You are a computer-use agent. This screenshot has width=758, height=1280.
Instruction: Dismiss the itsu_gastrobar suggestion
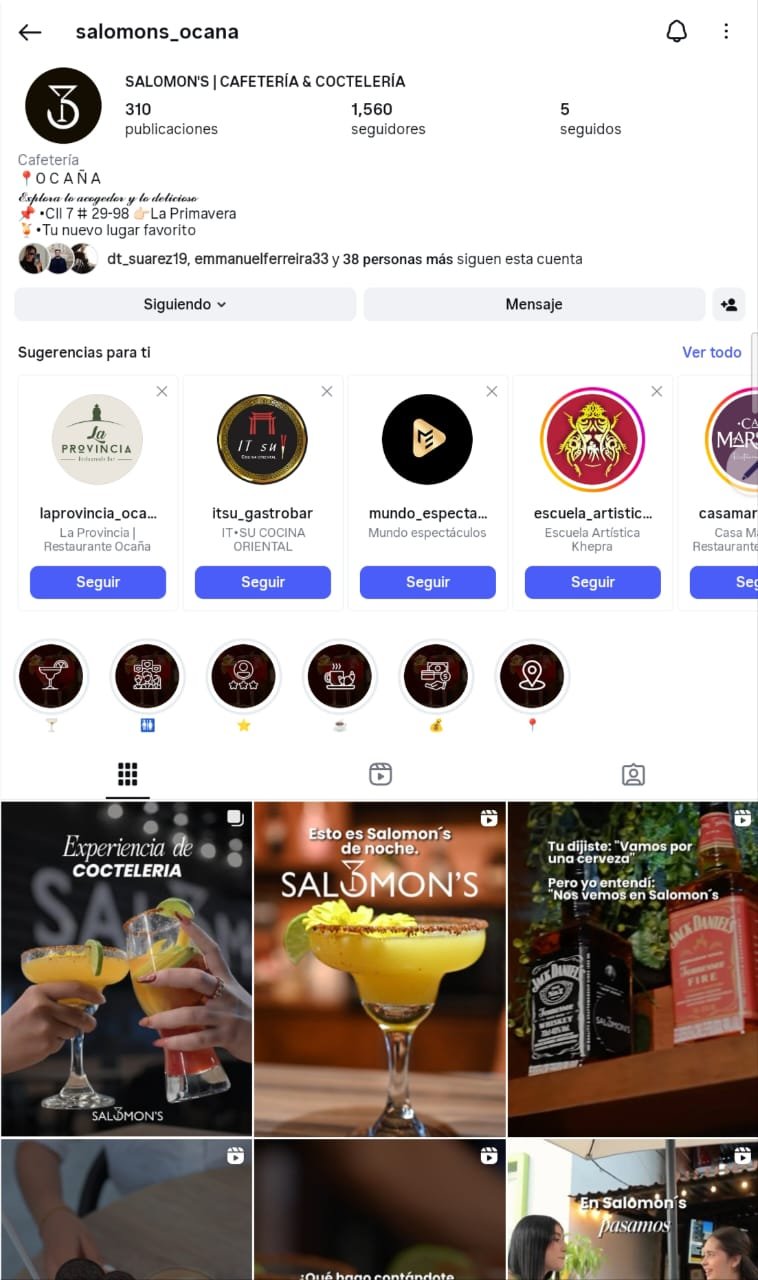tap(327, 392)
